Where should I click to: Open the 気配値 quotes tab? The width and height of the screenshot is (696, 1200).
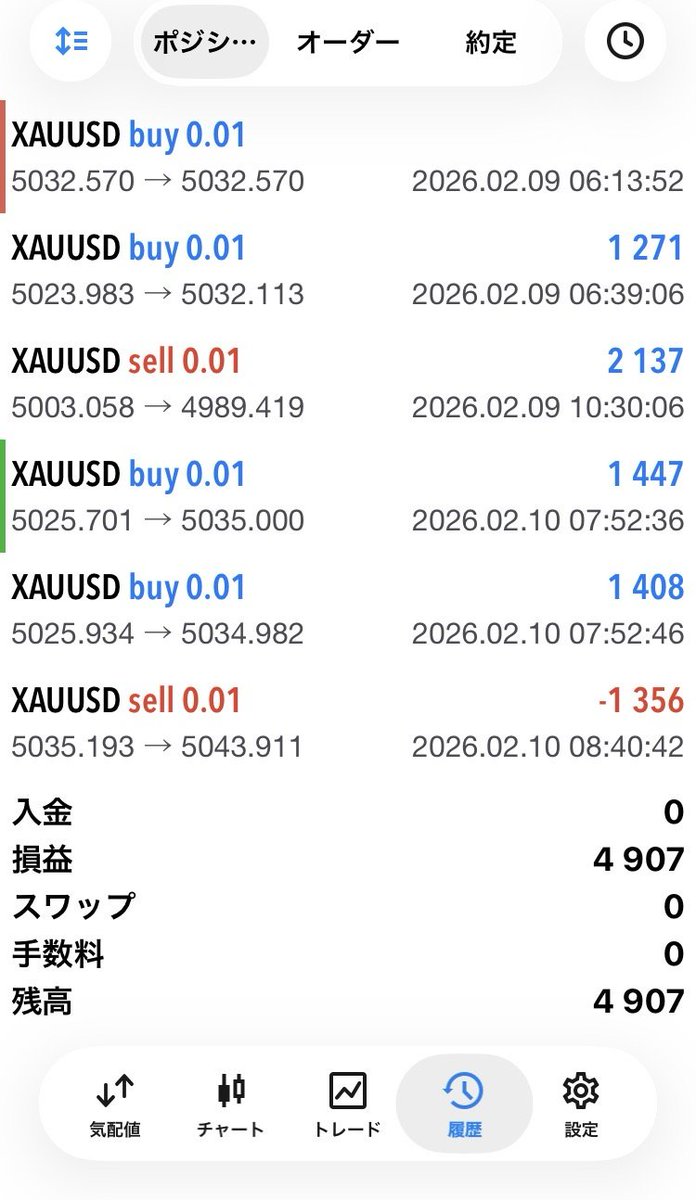pos(115,1103)
